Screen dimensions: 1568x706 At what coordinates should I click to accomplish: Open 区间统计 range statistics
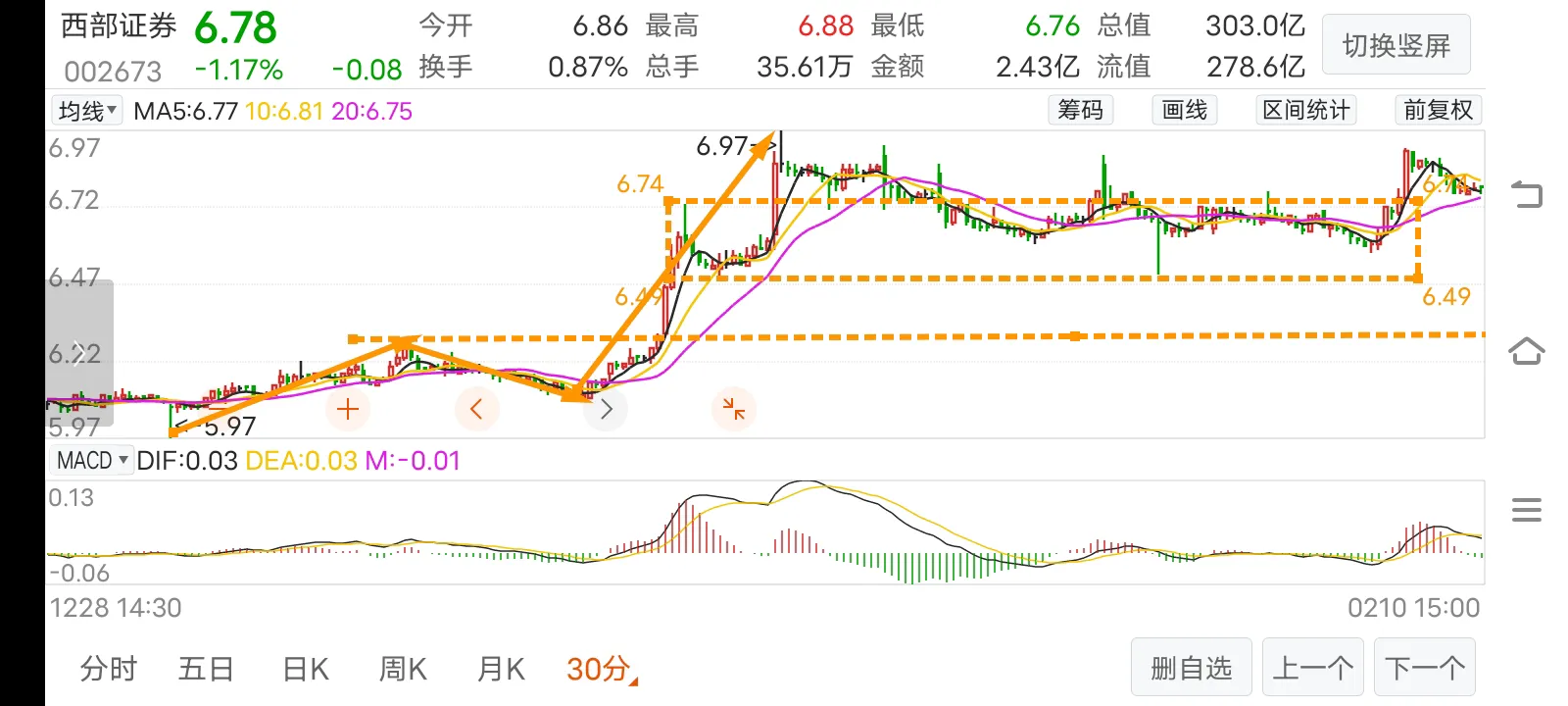pos(1305,110)
